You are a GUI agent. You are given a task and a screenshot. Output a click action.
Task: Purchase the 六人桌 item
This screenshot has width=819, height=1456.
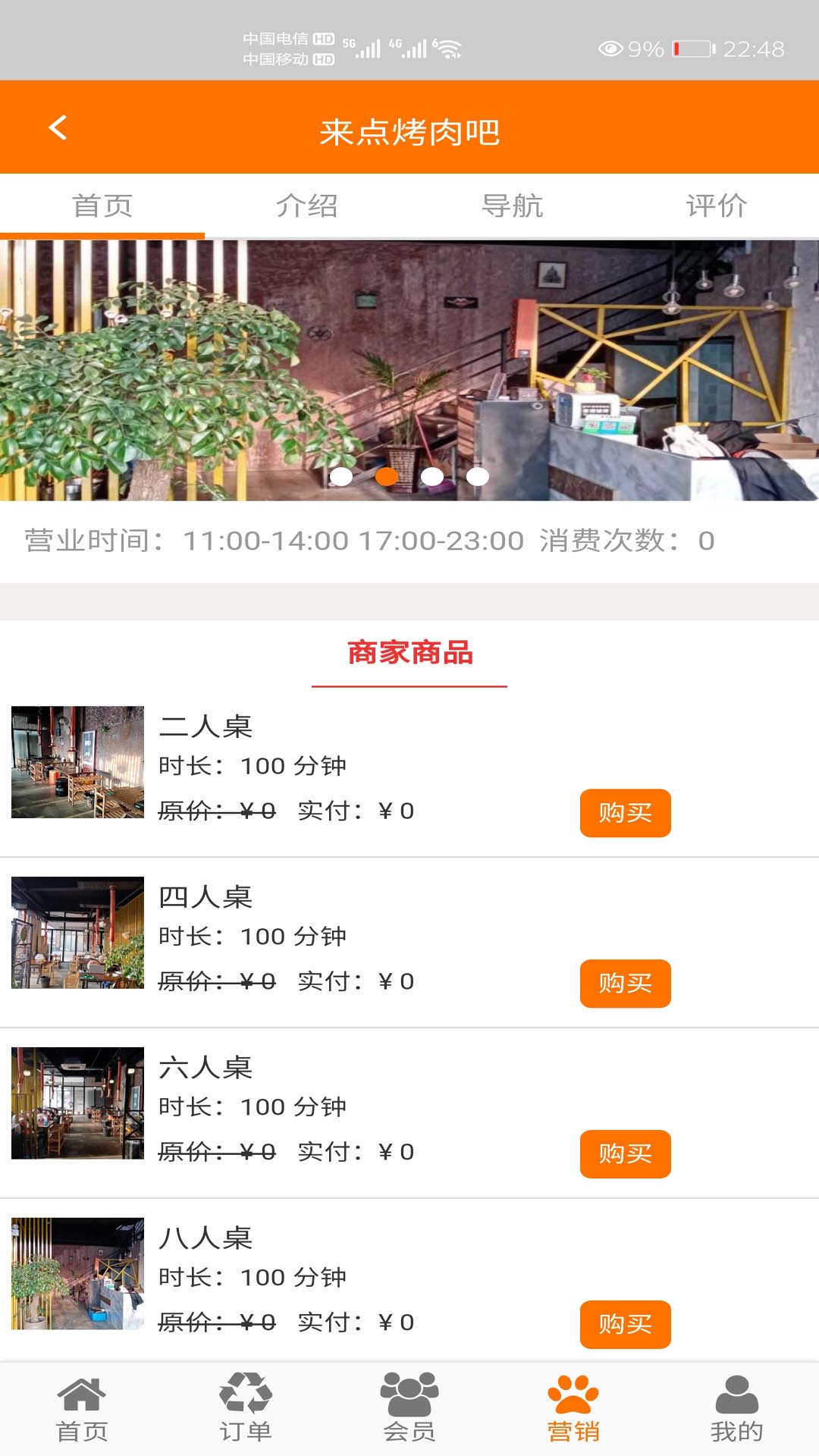click(625, 1154)
